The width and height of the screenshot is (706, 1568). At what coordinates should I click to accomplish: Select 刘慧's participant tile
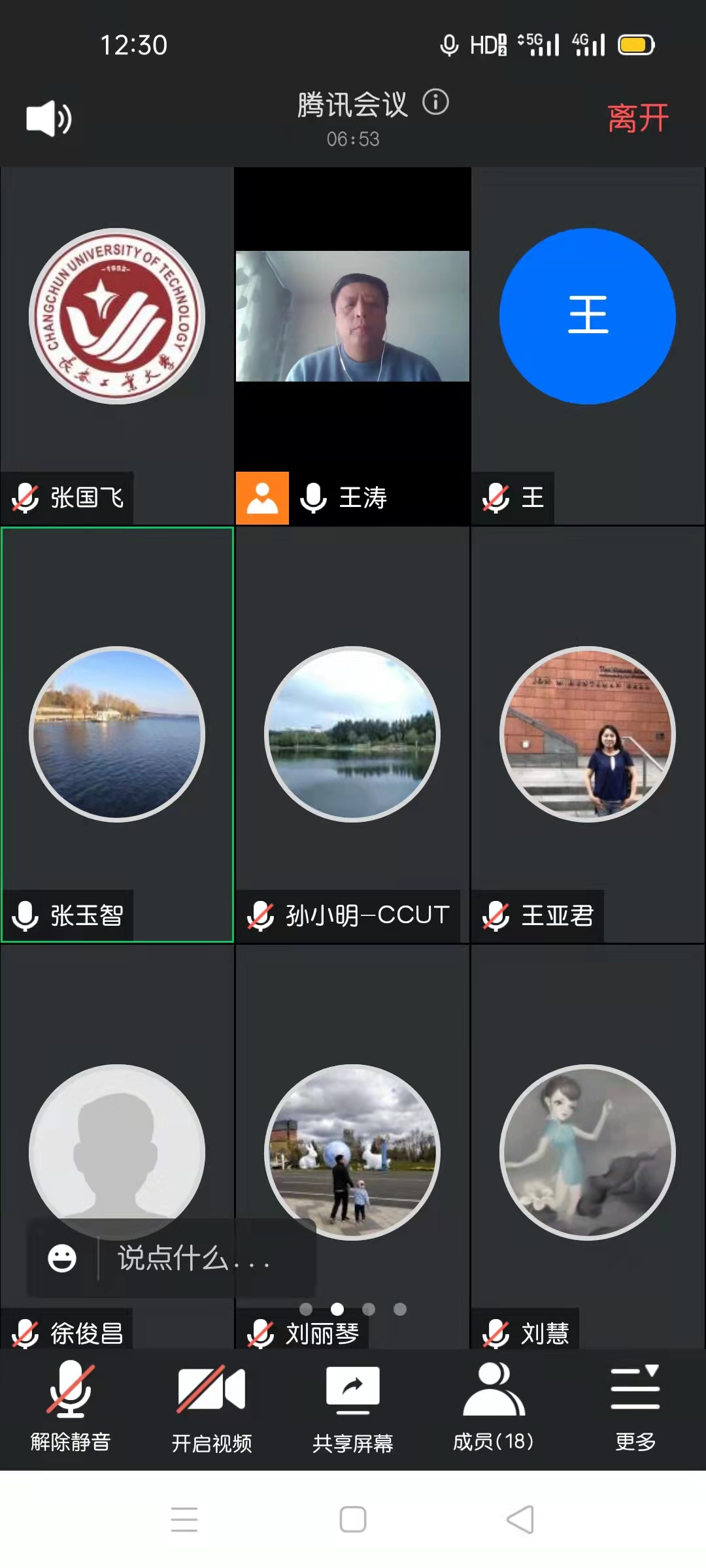pos(588,1152)
